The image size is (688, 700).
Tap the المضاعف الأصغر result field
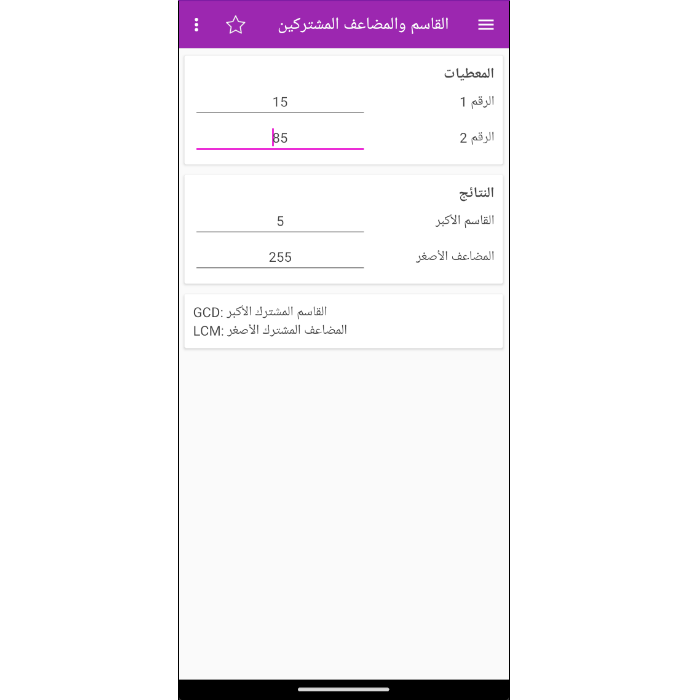point(280,257)
